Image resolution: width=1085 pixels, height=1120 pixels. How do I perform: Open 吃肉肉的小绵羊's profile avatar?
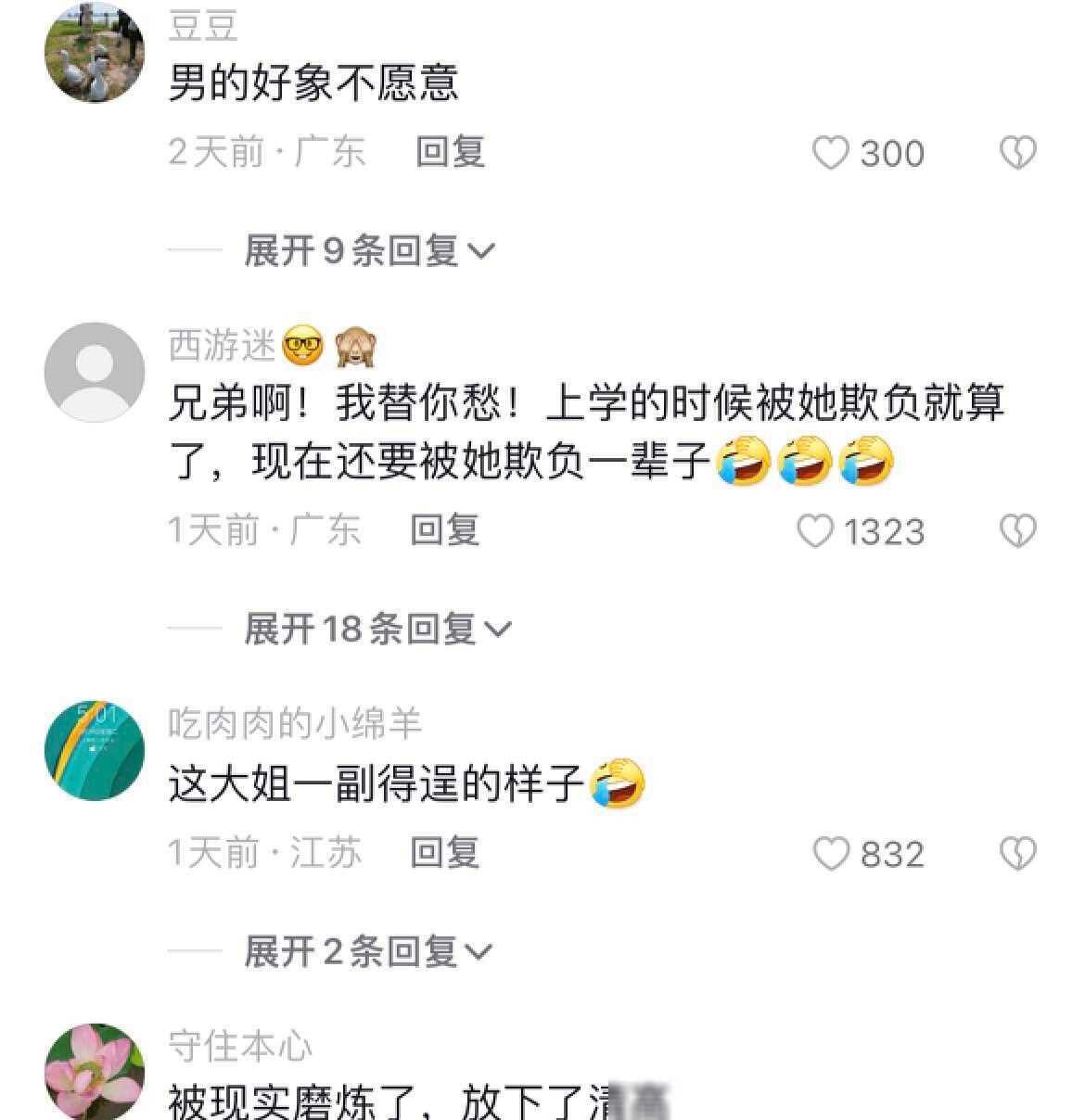click(x=95, y=750)
